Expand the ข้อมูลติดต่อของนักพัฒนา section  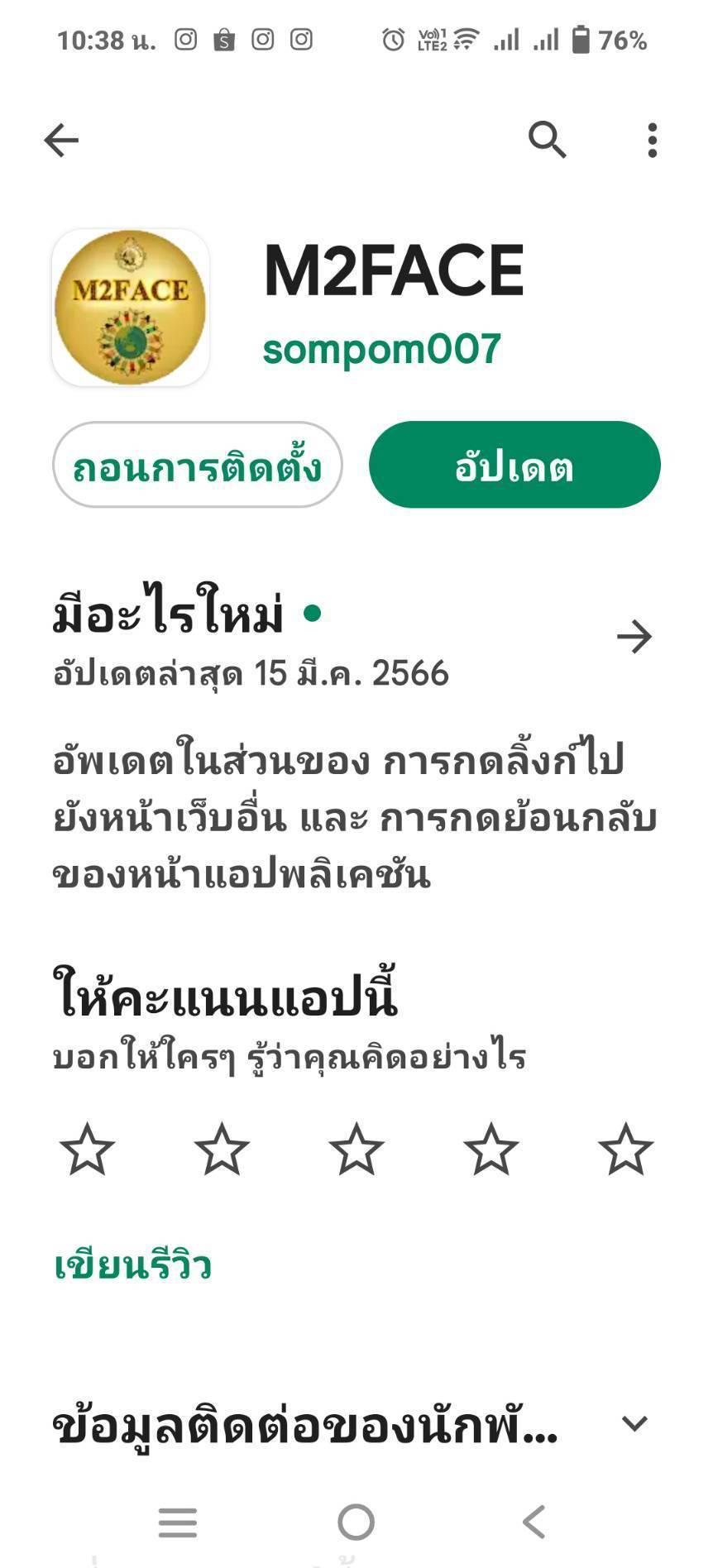[634, 1424]
